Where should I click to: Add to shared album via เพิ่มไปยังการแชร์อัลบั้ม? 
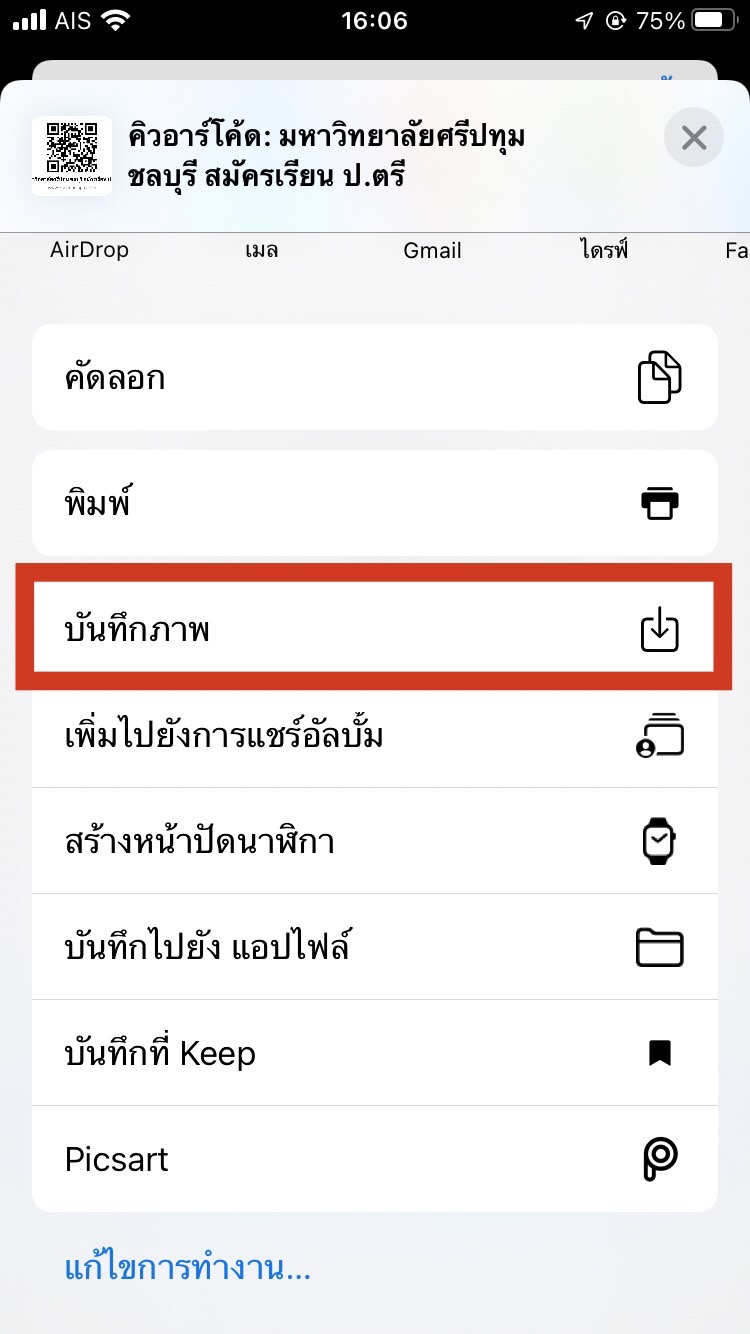point(375,735)
